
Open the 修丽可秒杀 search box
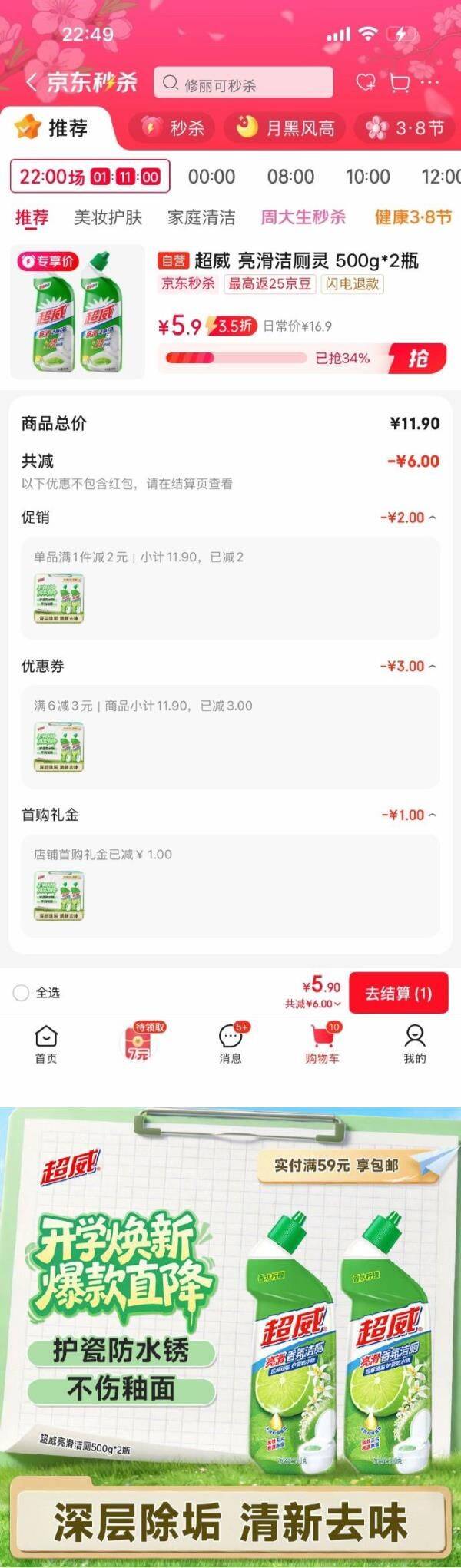pos(244,83)
